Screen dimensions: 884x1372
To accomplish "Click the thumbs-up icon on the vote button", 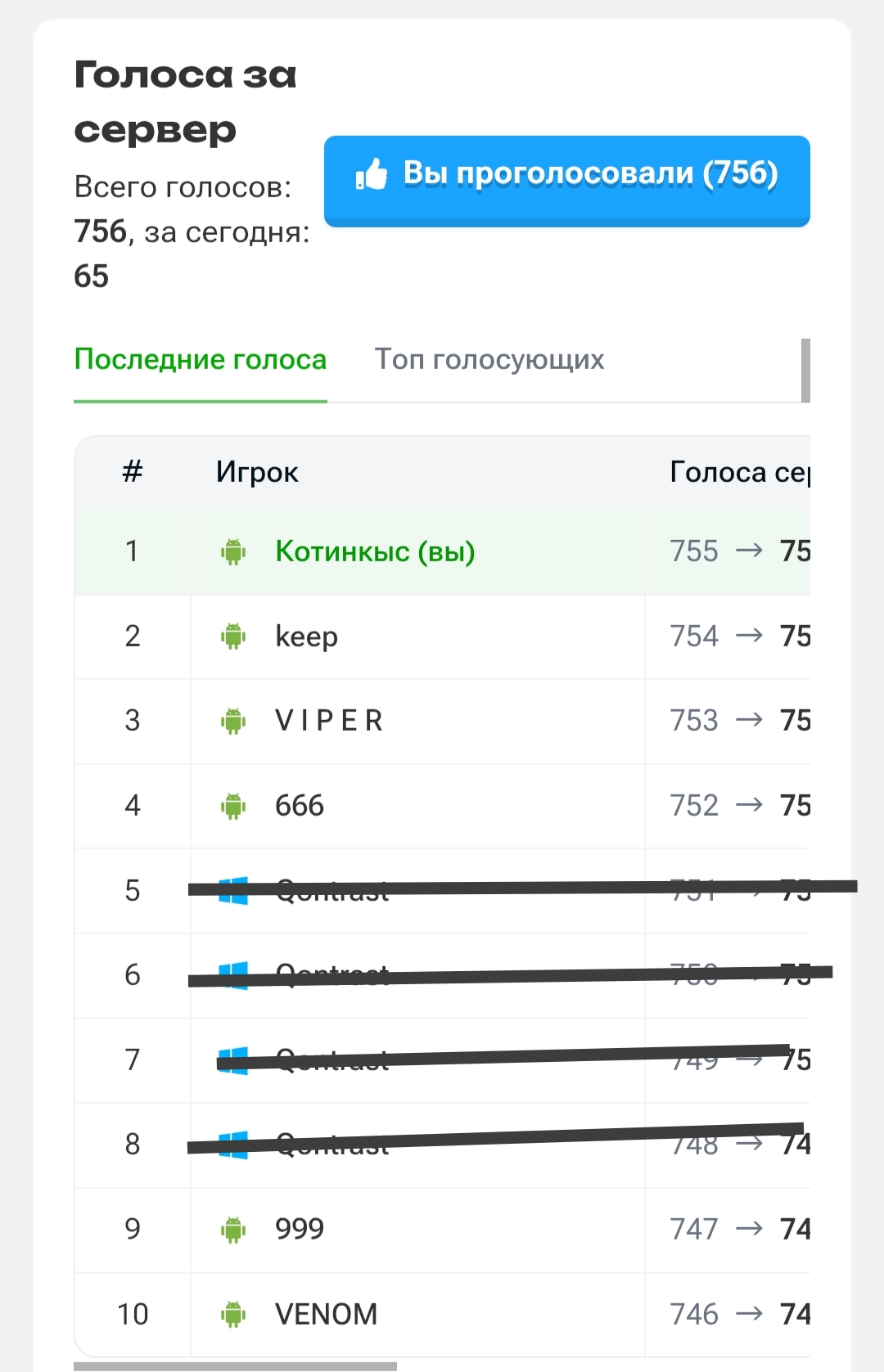I will tap(372, 174).
